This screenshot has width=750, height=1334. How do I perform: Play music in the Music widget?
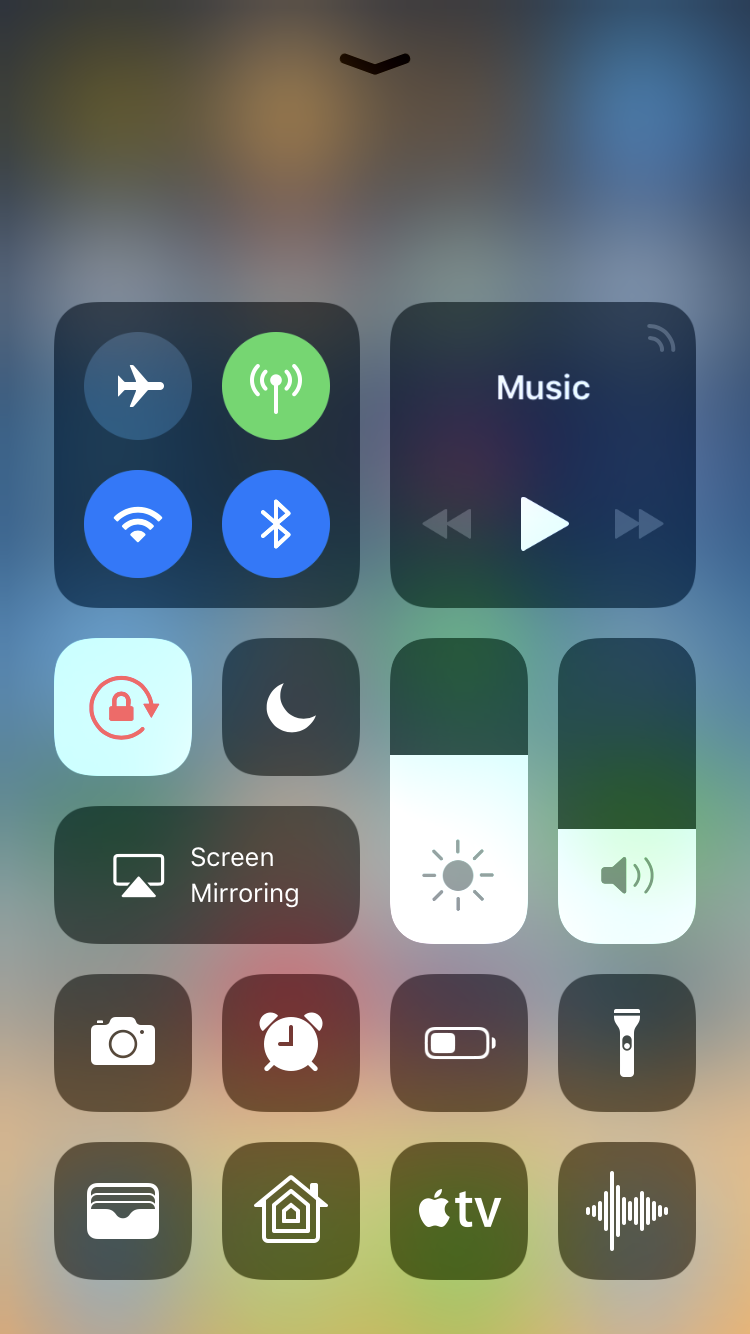coord(543,524)
